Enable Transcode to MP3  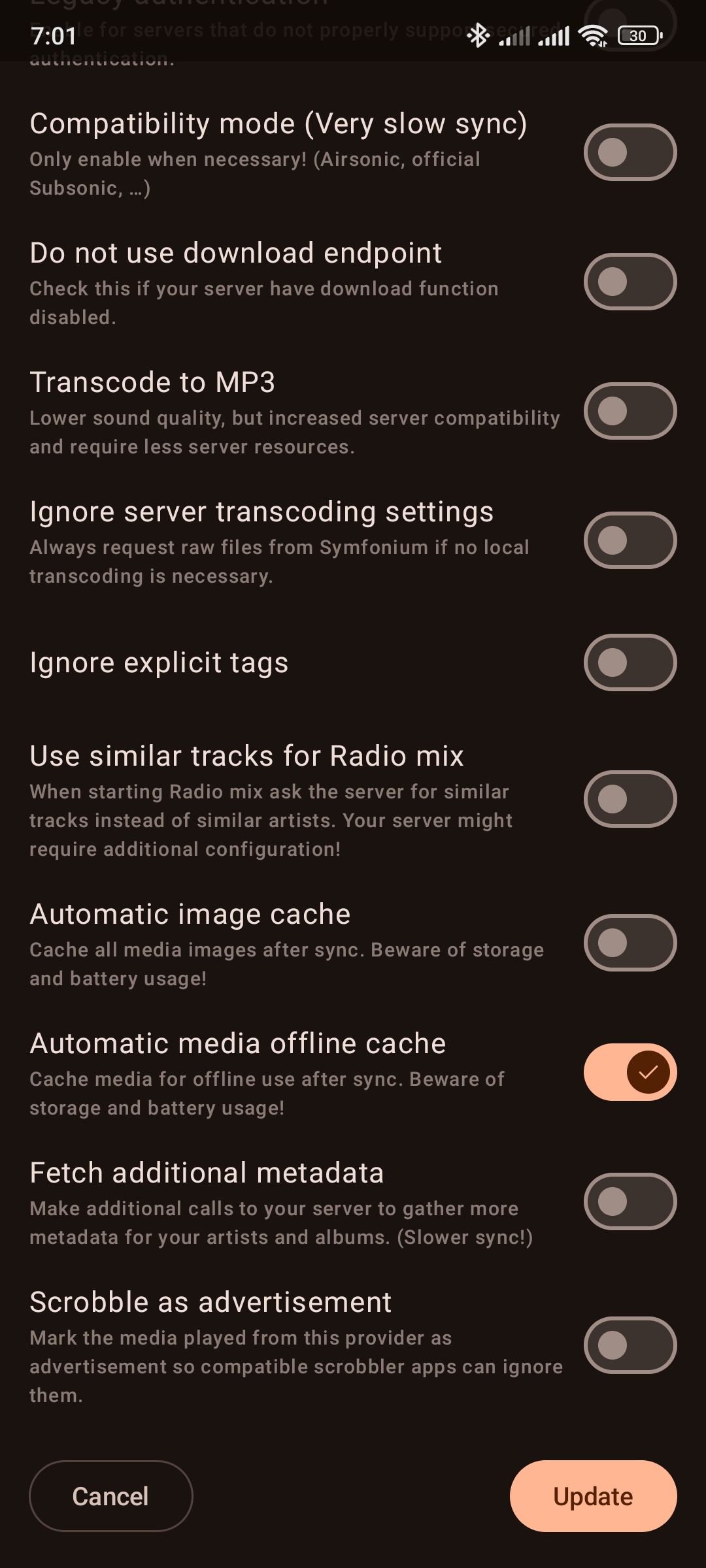coord(630,411)
